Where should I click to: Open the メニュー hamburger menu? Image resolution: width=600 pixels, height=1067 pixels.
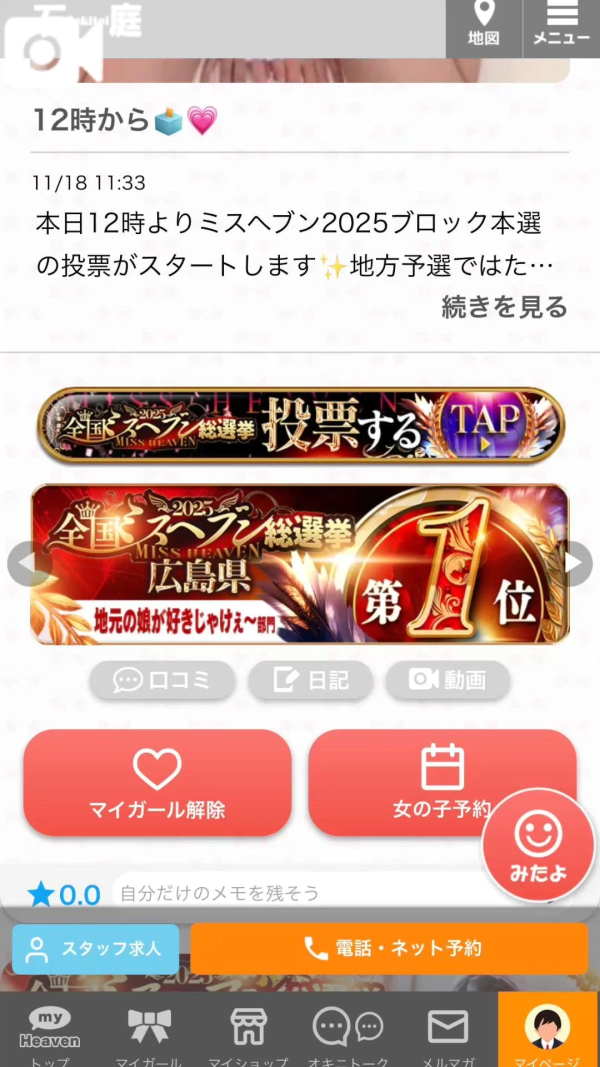coord(561,25)
